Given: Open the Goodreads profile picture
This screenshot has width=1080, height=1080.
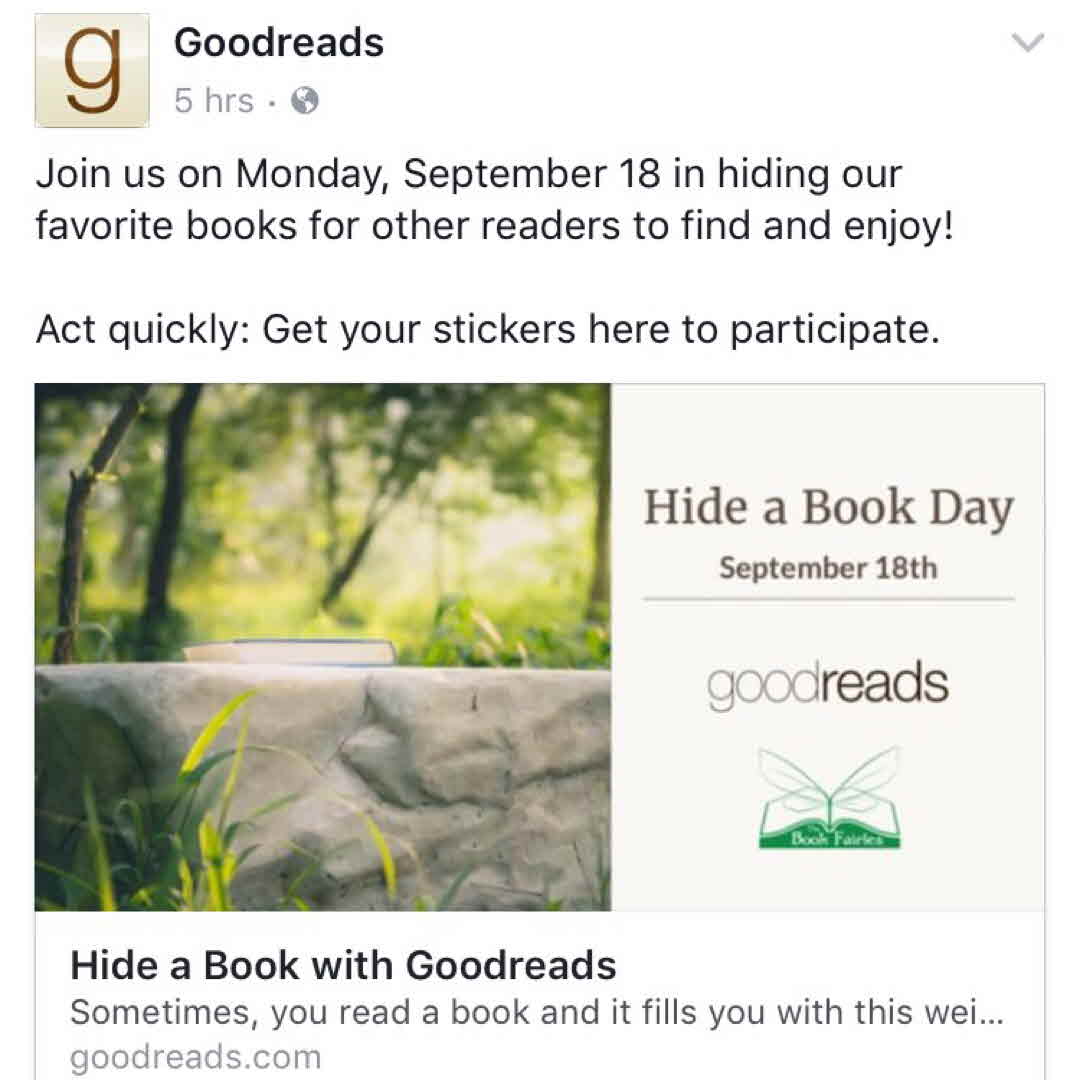Looking at the screenshot, I should click(92, 70).
